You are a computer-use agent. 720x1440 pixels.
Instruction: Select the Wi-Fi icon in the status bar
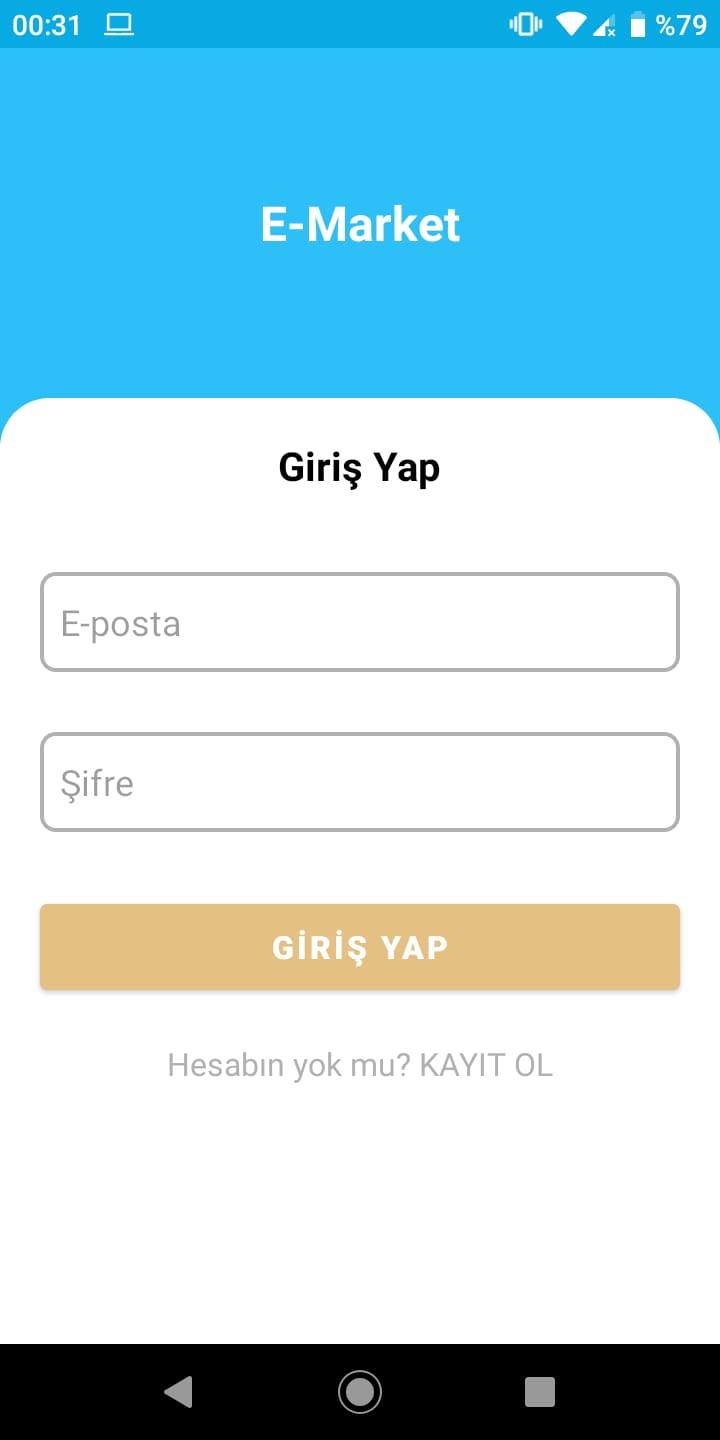pos(570,25)
